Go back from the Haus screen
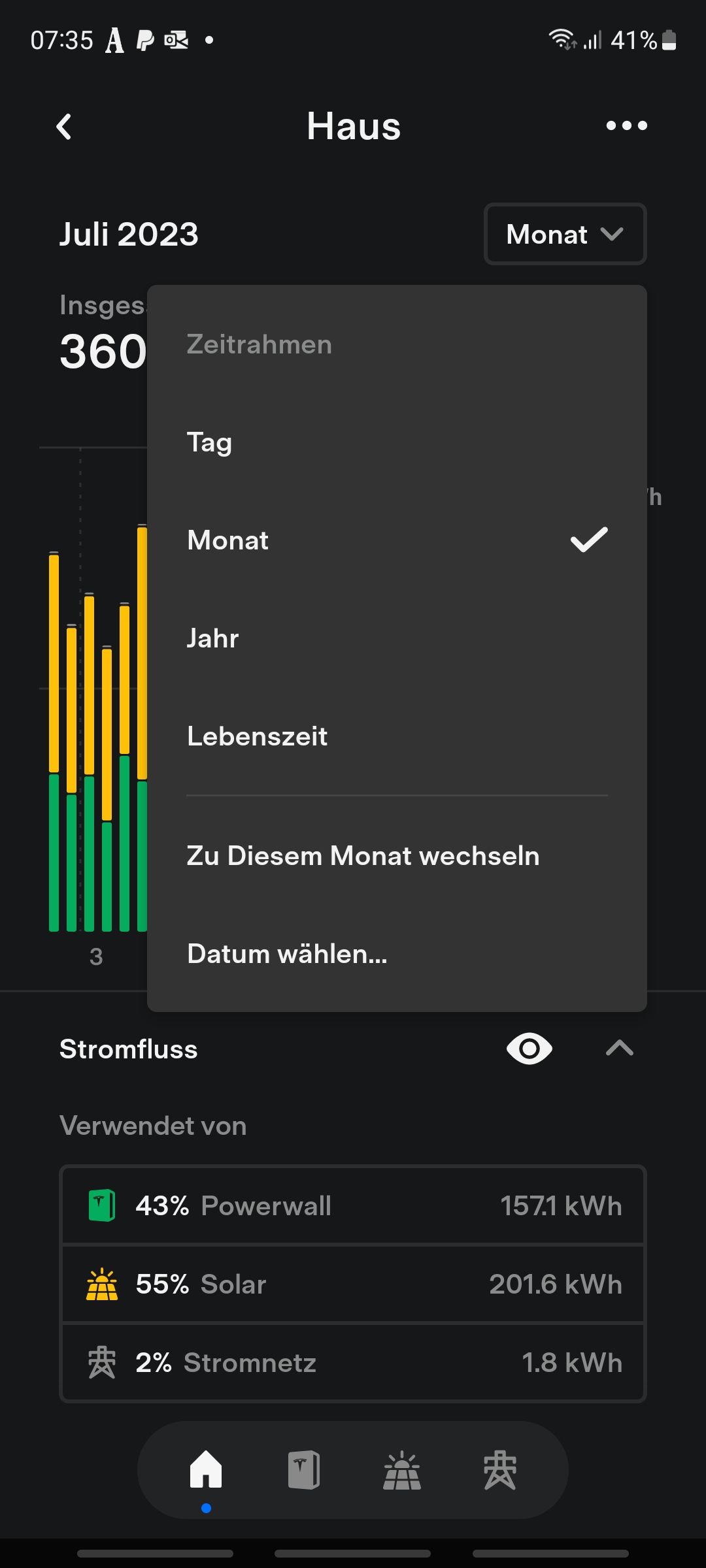The height and width of the screenshot is (1568, 706). tap(64, 127)
